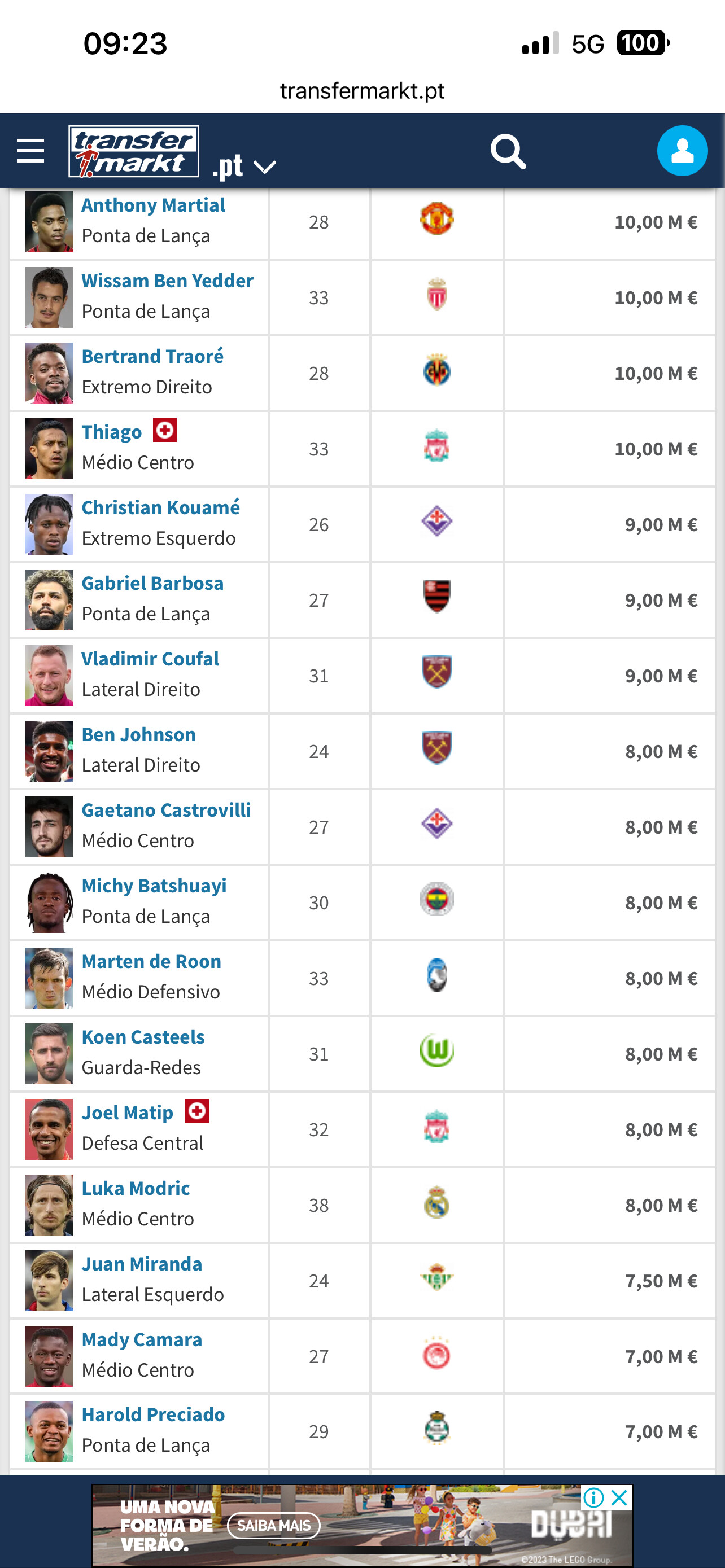The width and height of the screenshot is (725, 1568).
Task: Open the user profile icon
Action: pos(682,151)
